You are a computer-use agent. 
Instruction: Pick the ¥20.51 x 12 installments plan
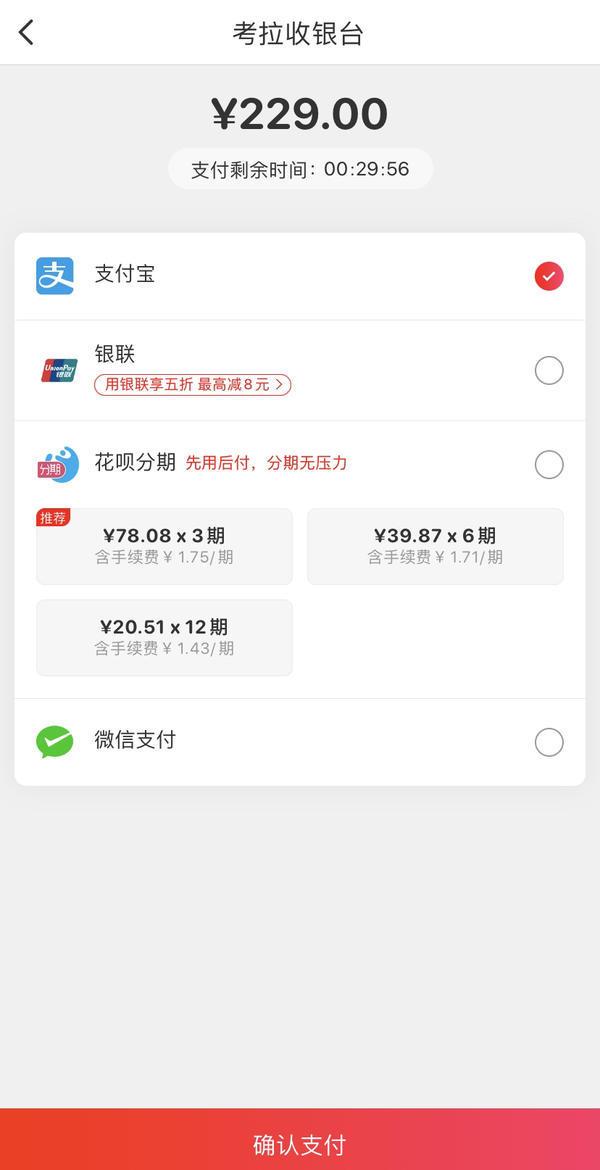(x=164, y=638)
